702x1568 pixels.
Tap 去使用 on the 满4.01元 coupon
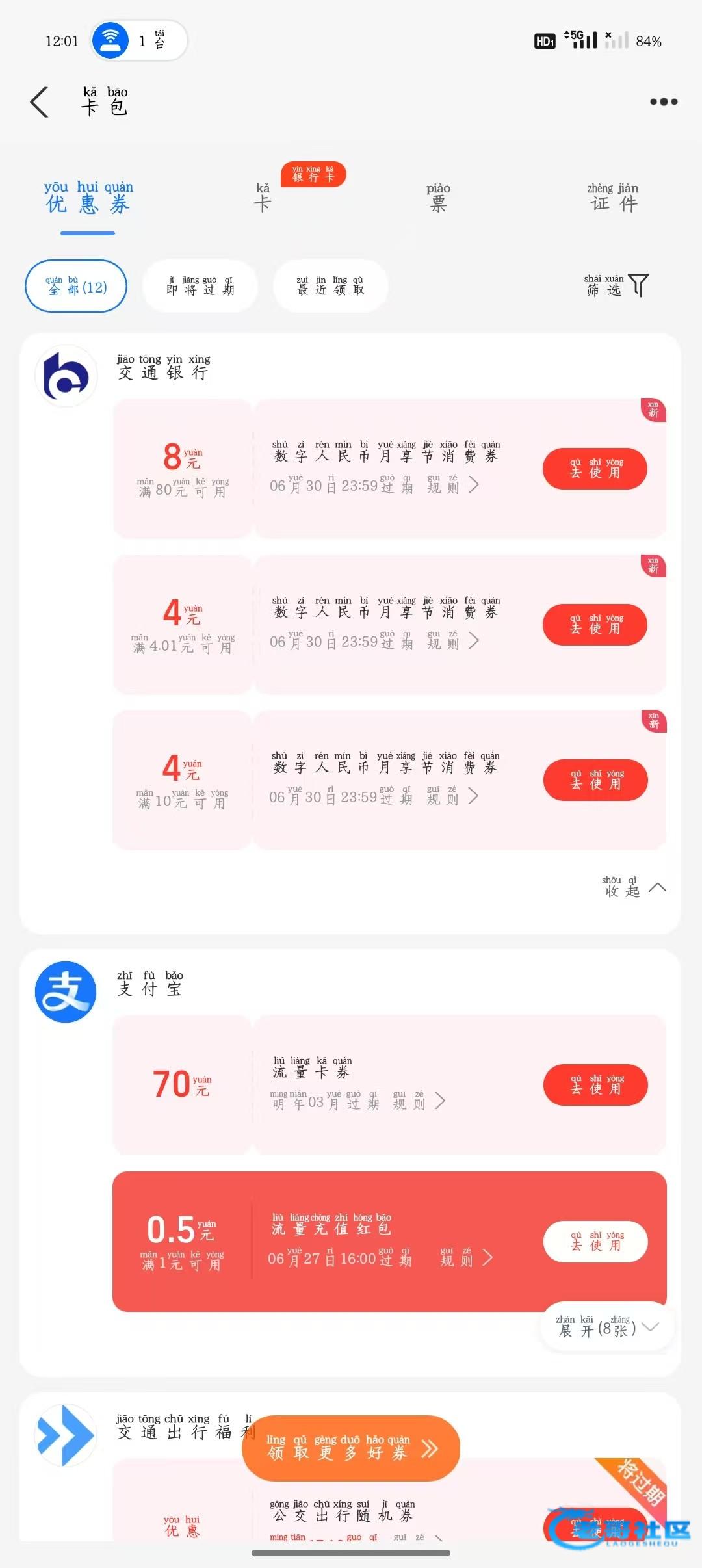click(595, 624)
